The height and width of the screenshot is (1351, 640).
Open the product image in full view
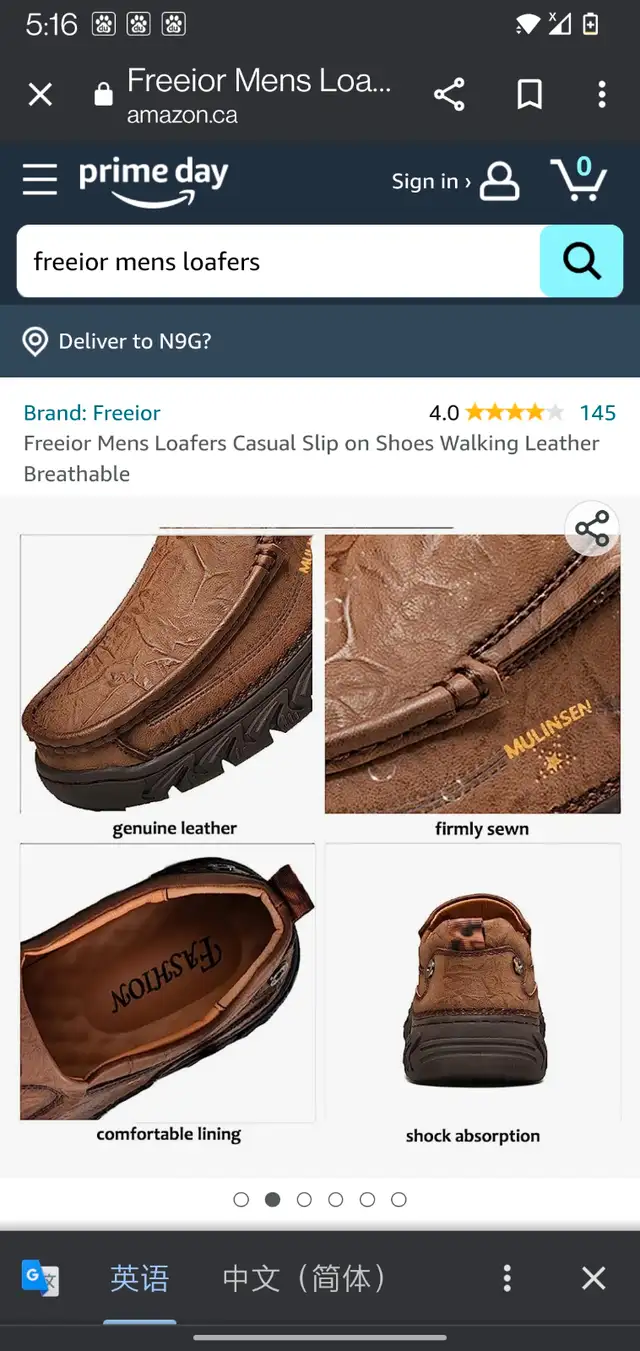pos(320,838)
